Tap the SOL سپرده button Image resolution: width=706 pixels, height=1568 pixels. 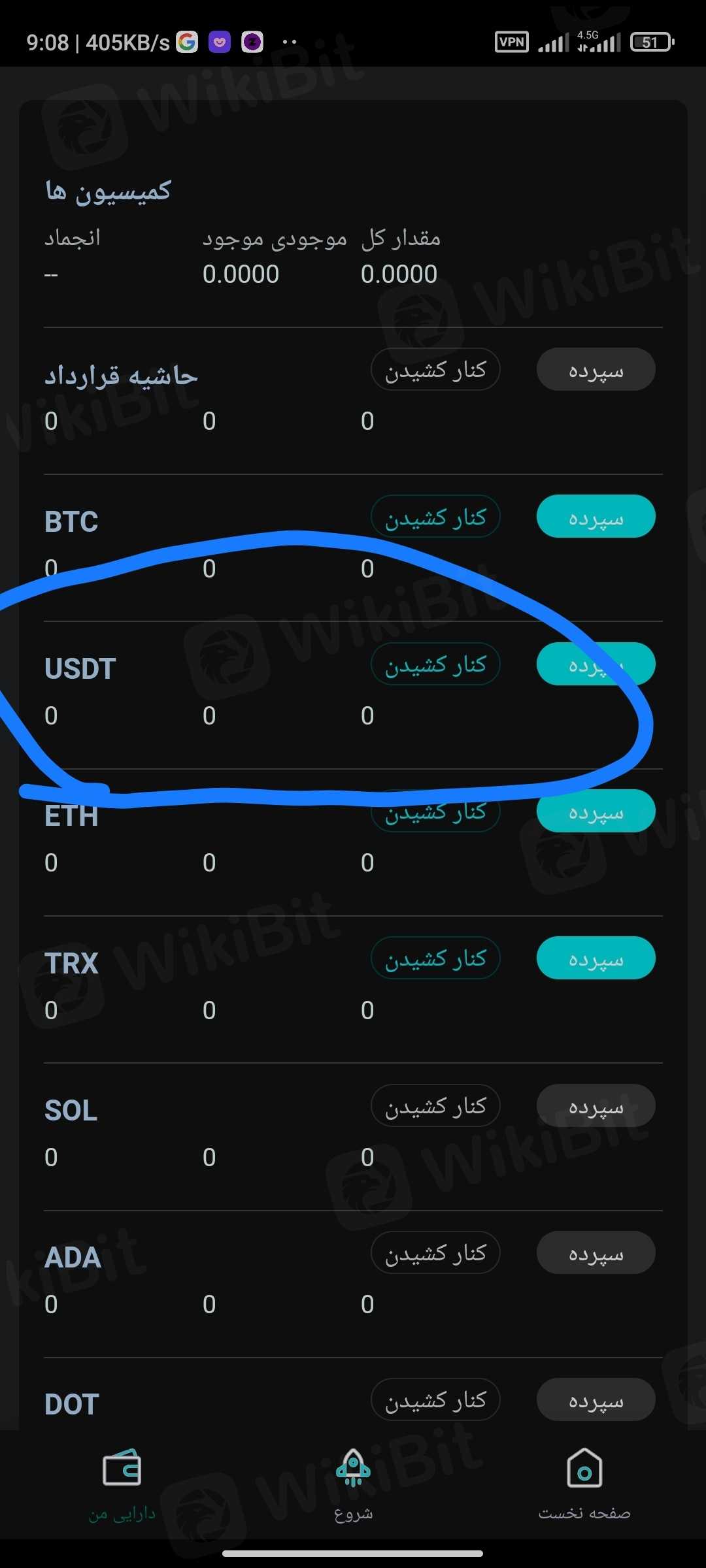(596, 1105)
